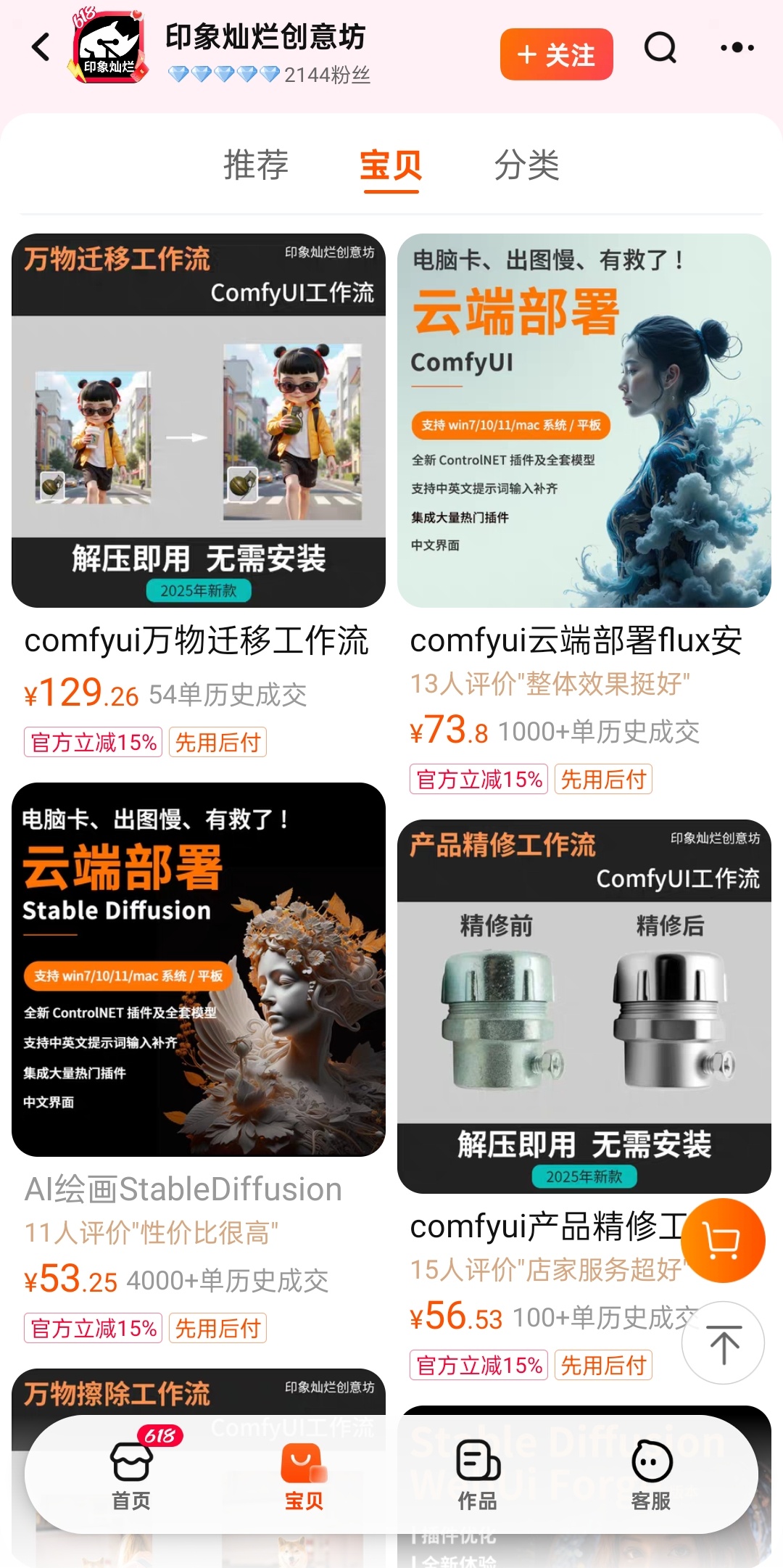
Task: Switch to the 推荐 tab
Action: pos(256,165)
